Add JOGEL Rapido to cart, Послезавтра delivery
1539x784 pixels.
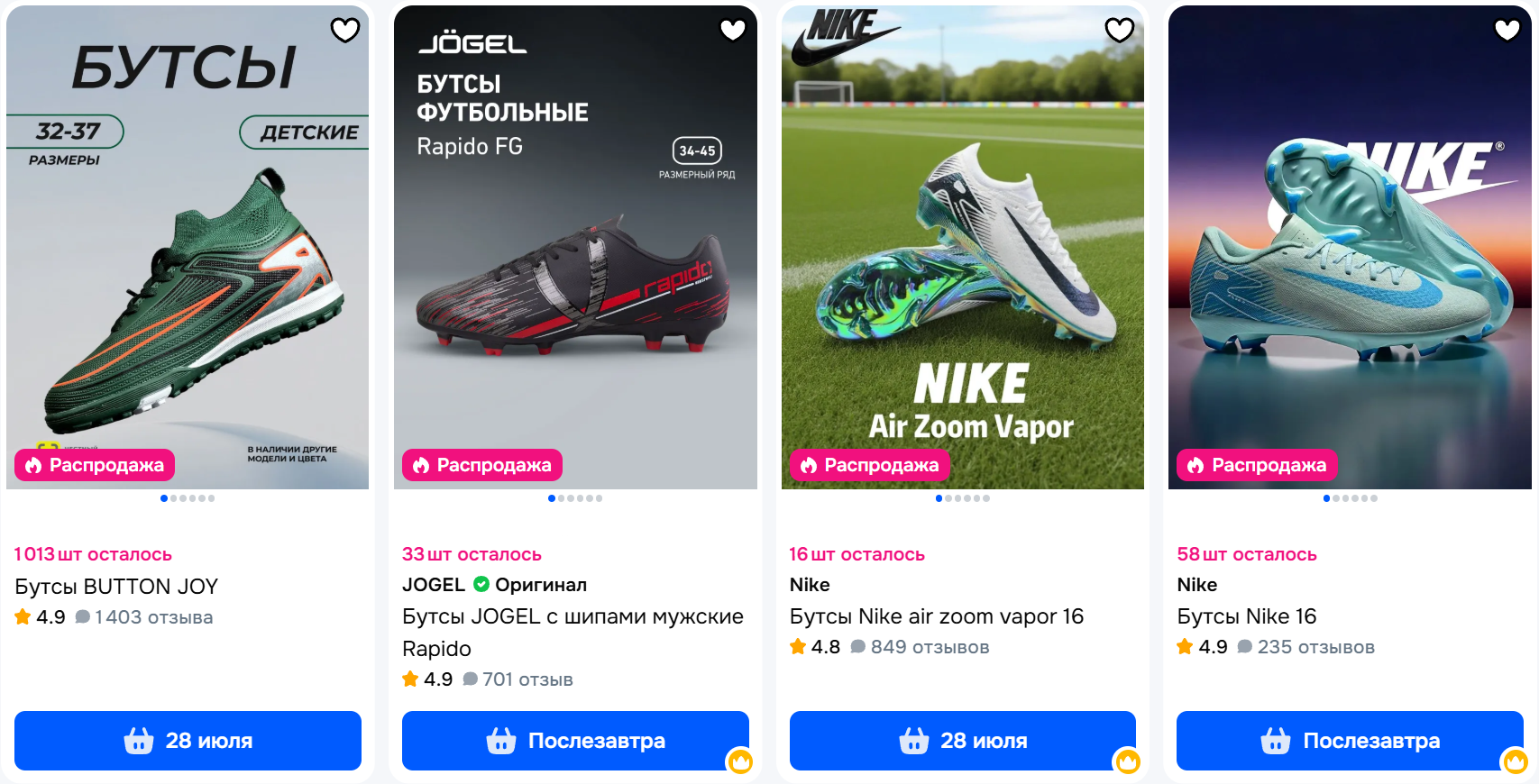point(575,741)
